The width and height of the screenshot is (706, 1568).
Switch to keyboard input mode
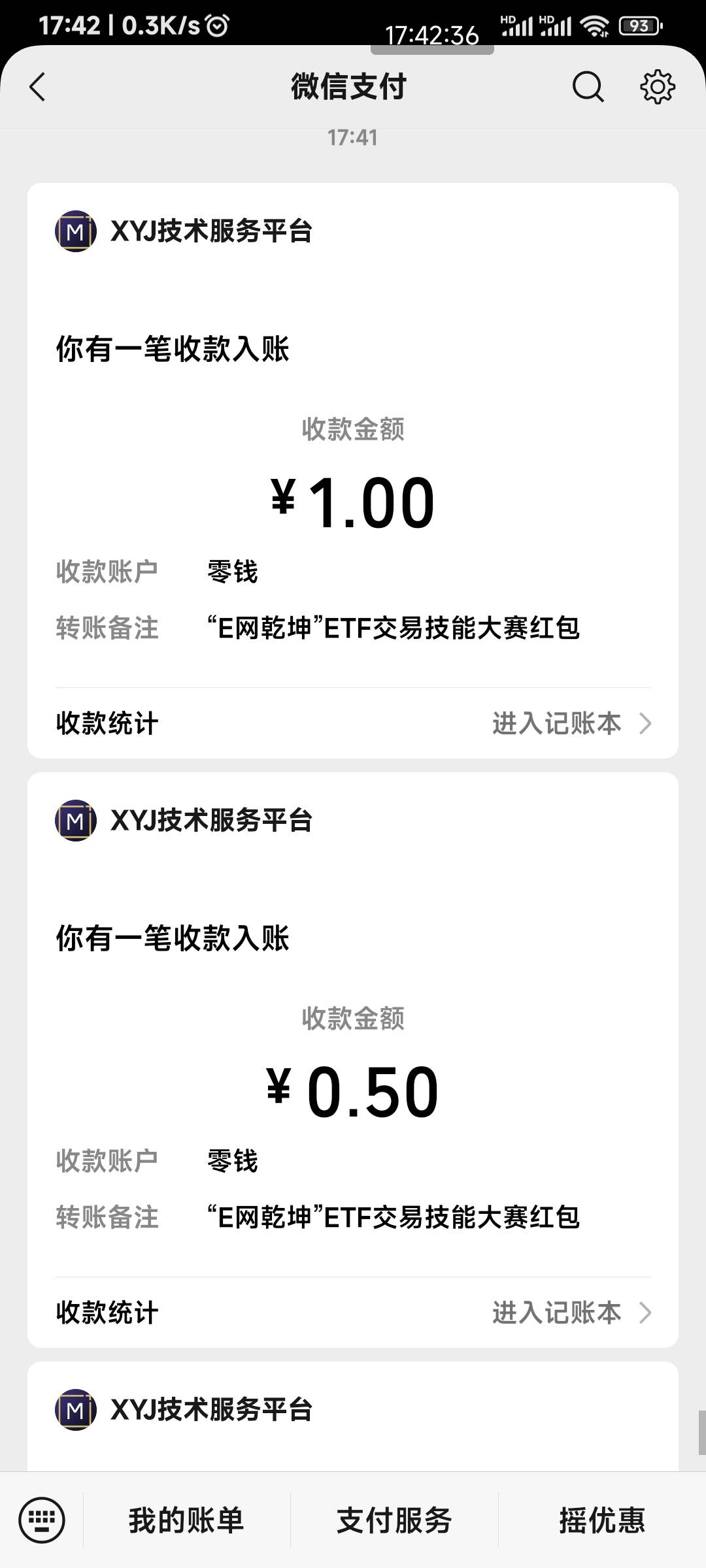point(42,1520)
